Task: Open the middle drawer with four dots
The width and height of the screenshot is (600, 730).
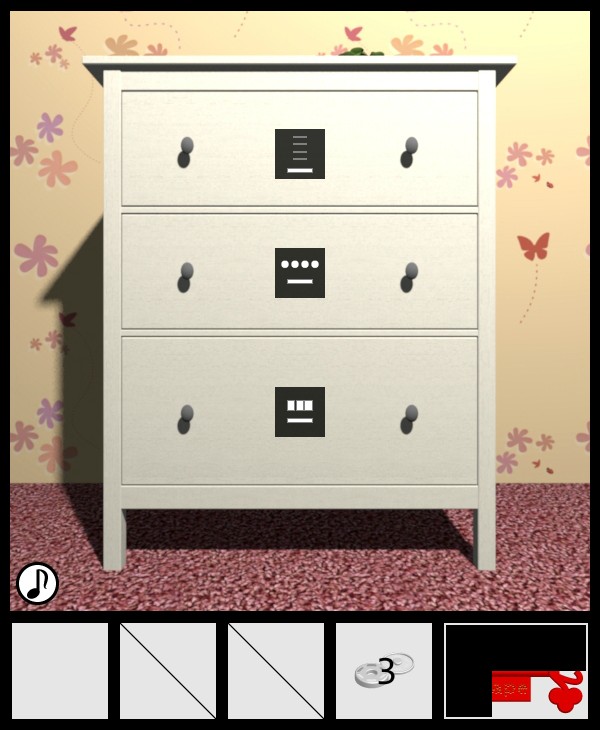Action: coord(300,272)
